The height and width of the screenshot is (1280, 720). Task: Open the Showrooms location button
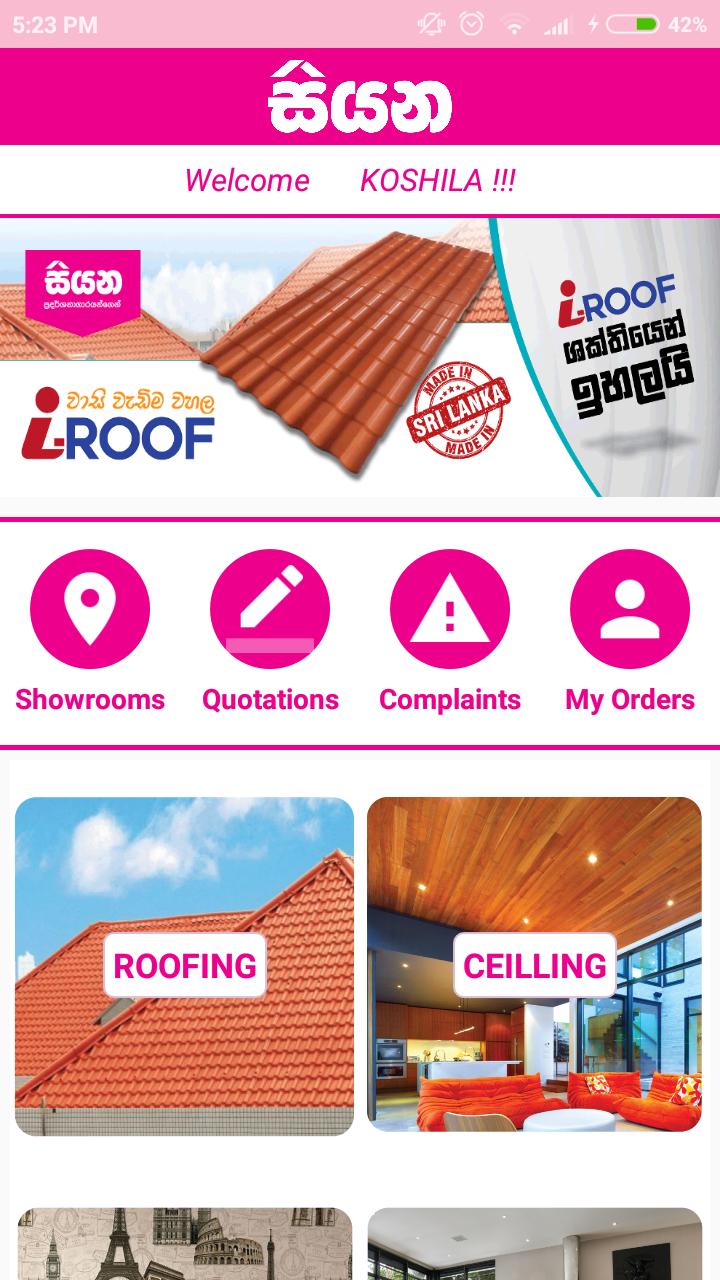90,609
